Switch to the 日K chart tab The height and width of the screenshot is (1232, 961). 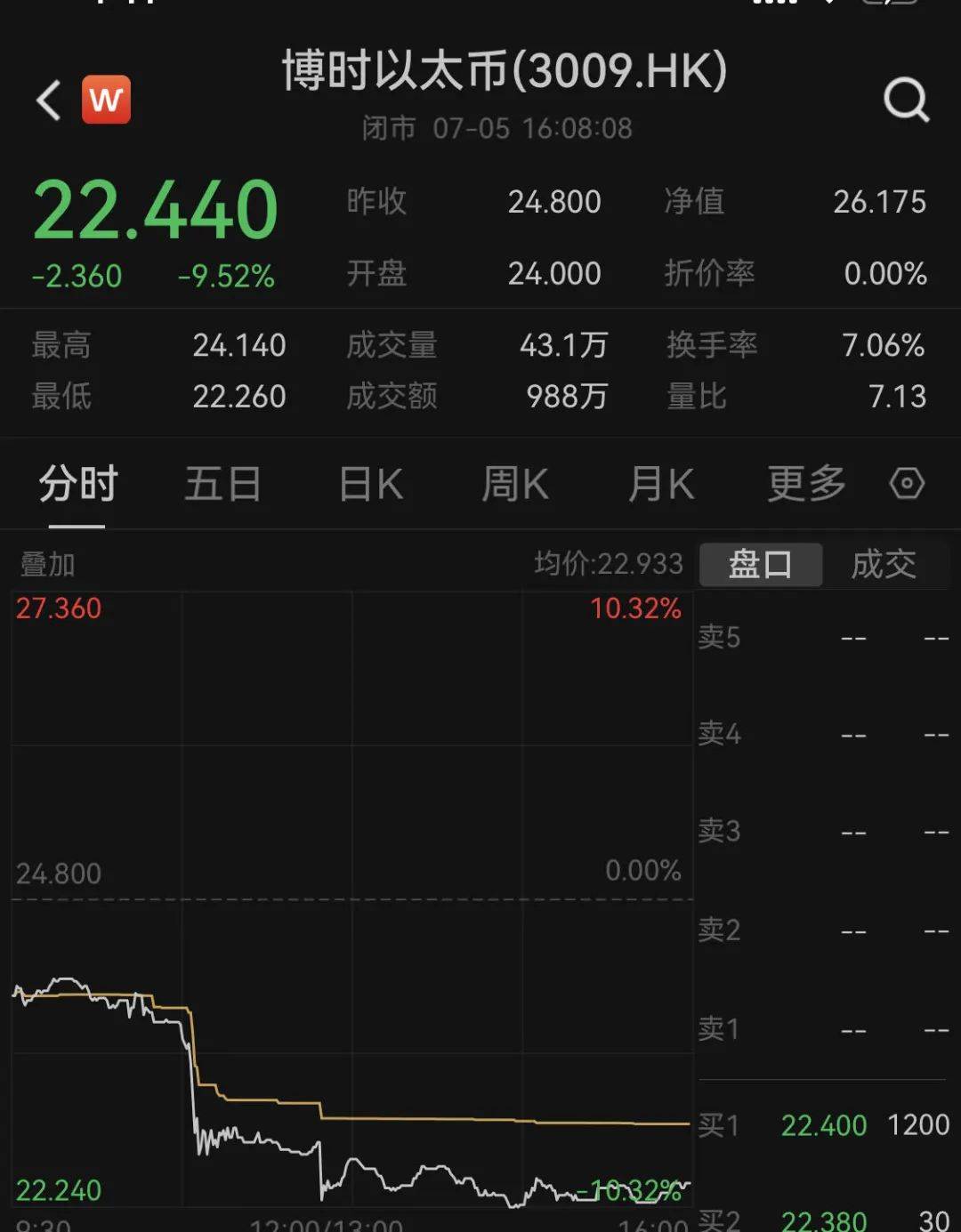[x=371, y=485]
